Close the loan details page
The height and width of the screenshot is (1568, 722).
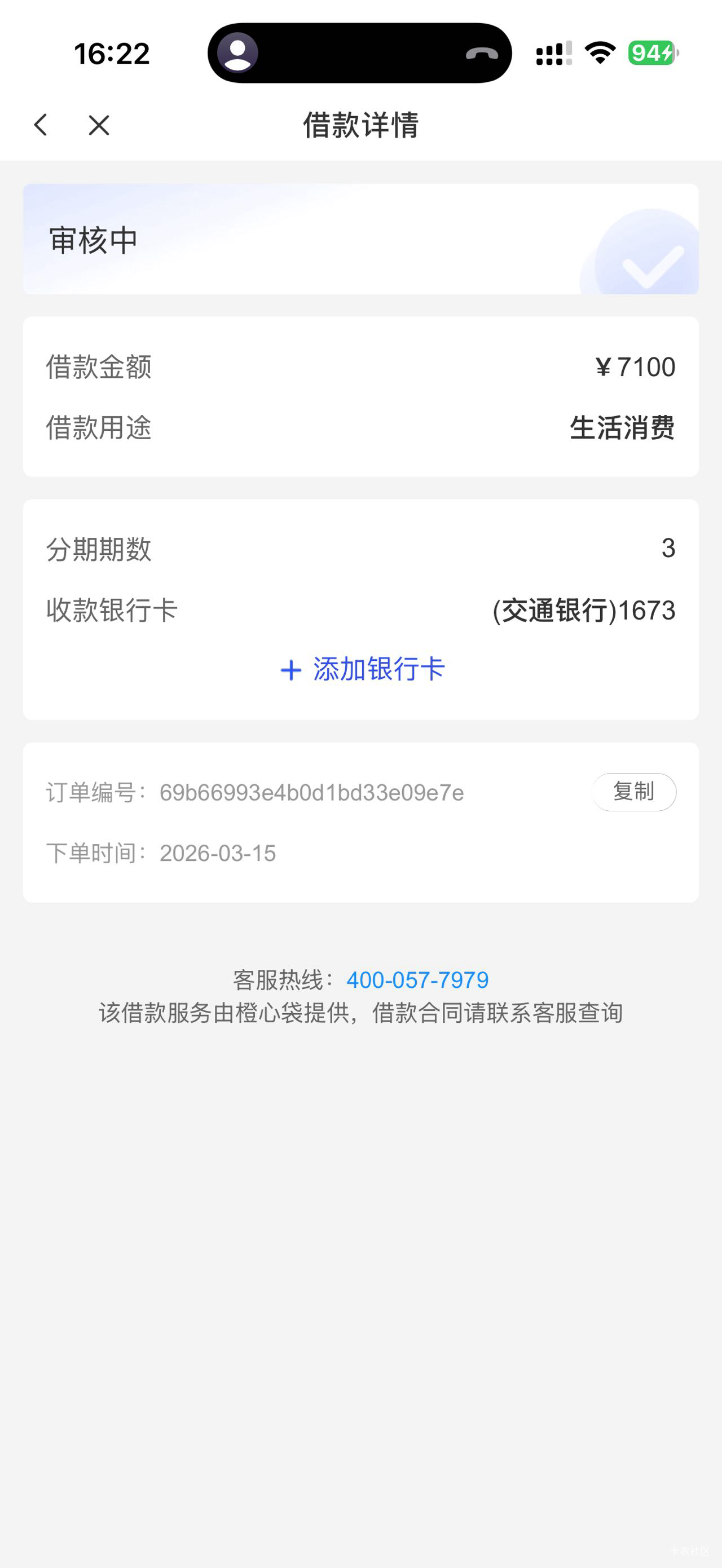[99, 125]
